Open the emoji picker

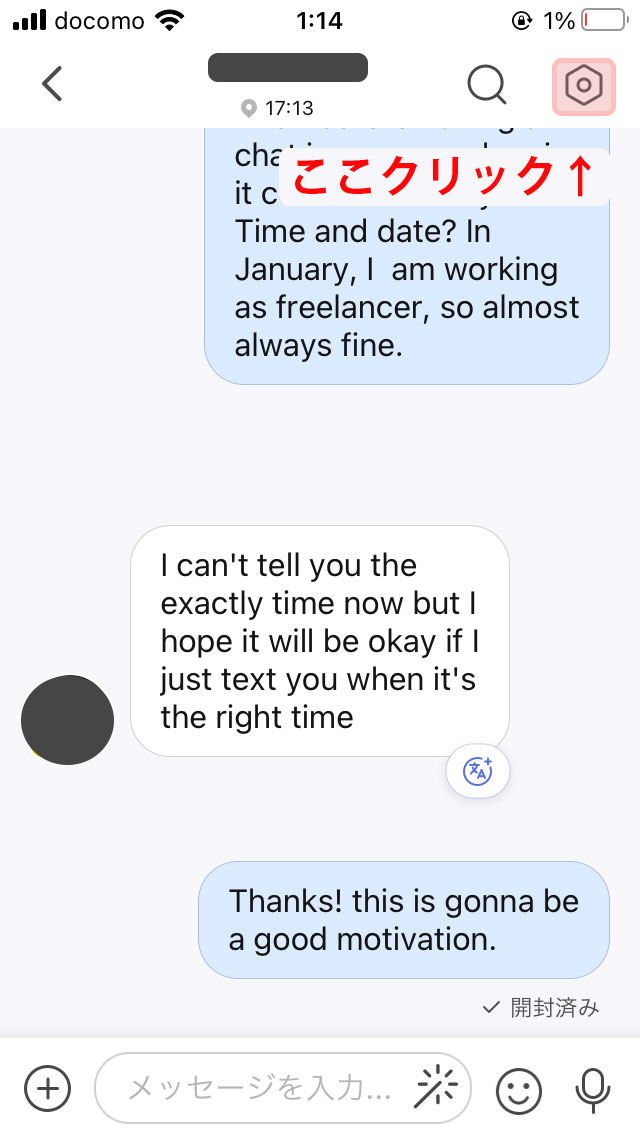click(x=518, y=1089)
